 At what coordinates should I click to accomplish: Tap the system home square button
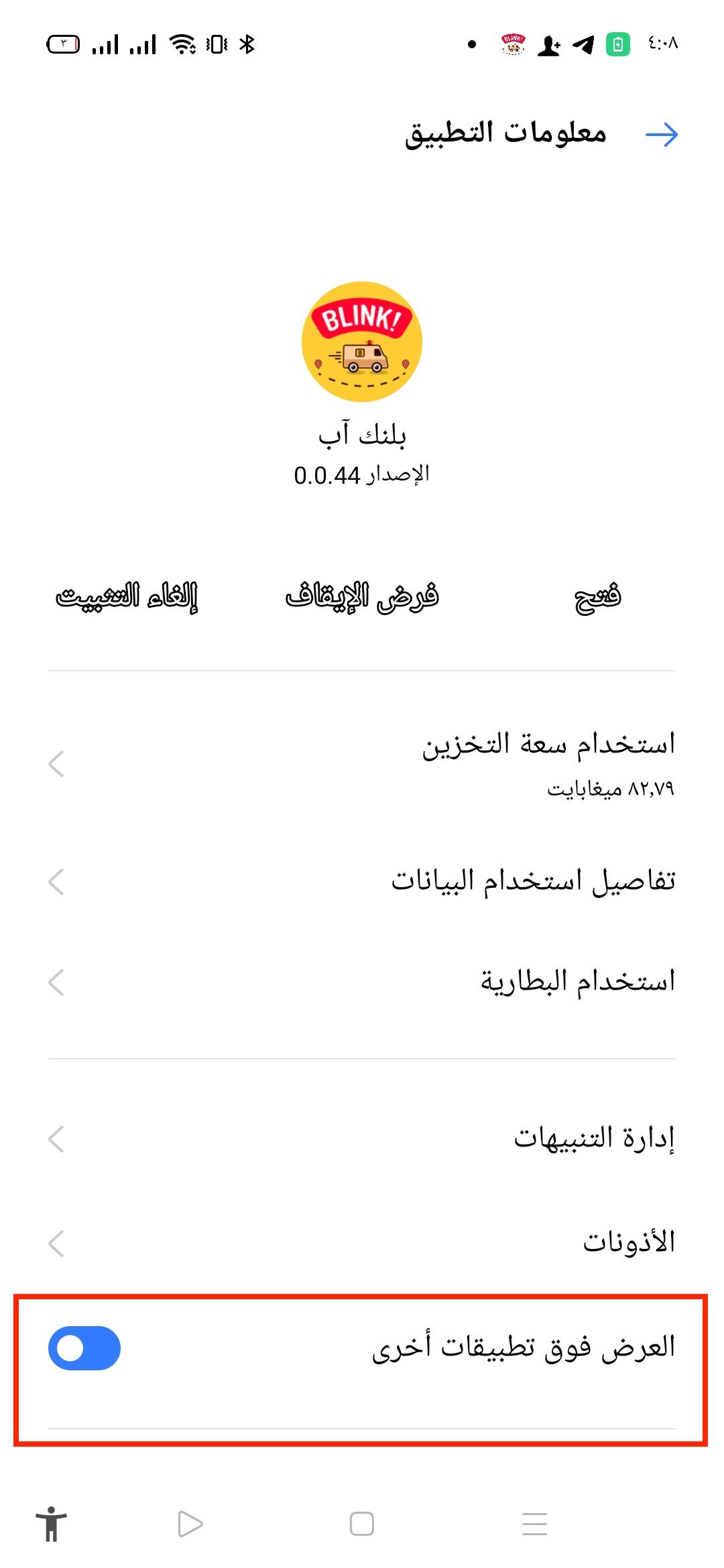click(362, 1524)
